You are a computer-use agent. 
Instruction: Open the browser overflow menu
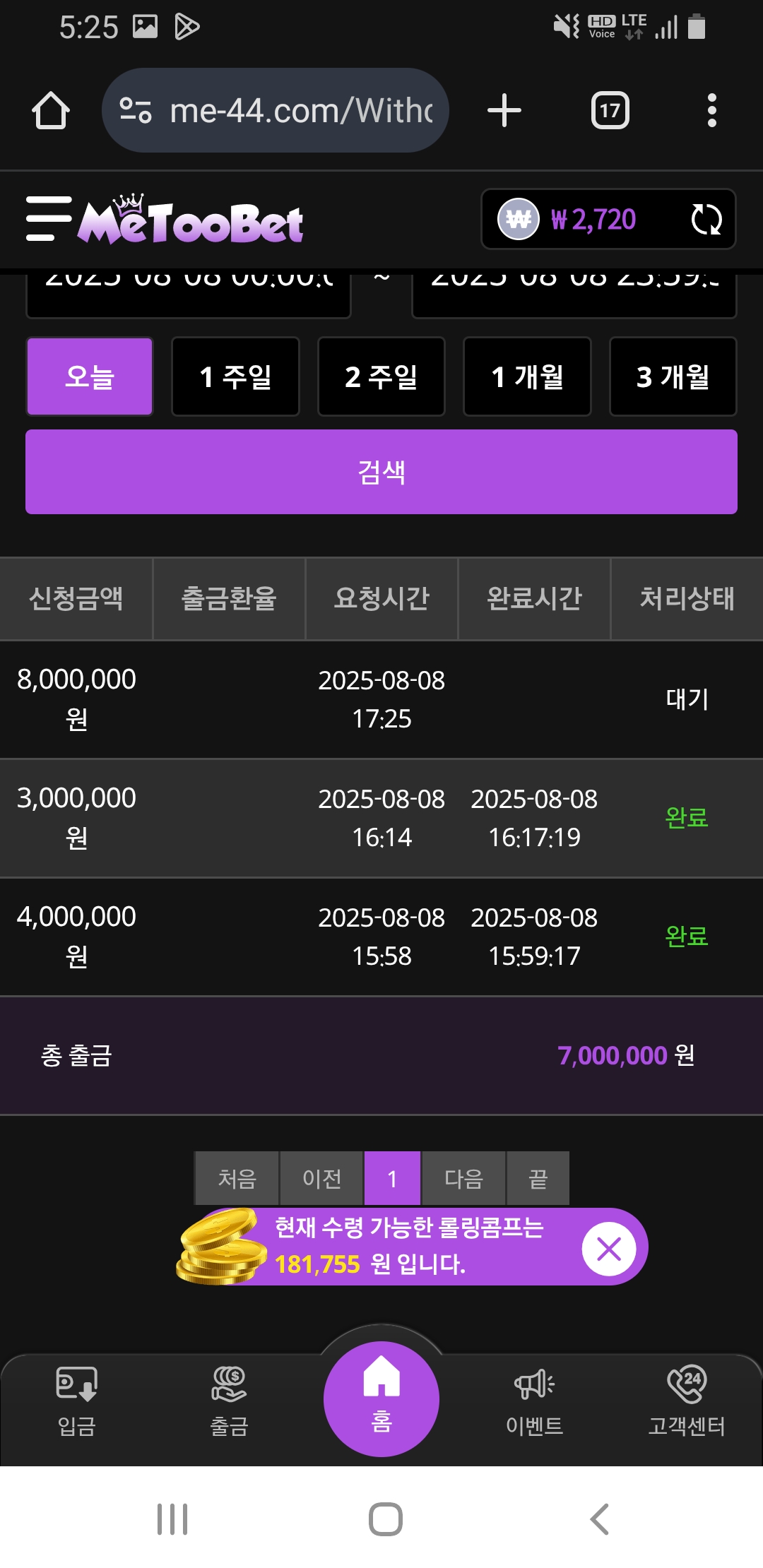(712, 110)
